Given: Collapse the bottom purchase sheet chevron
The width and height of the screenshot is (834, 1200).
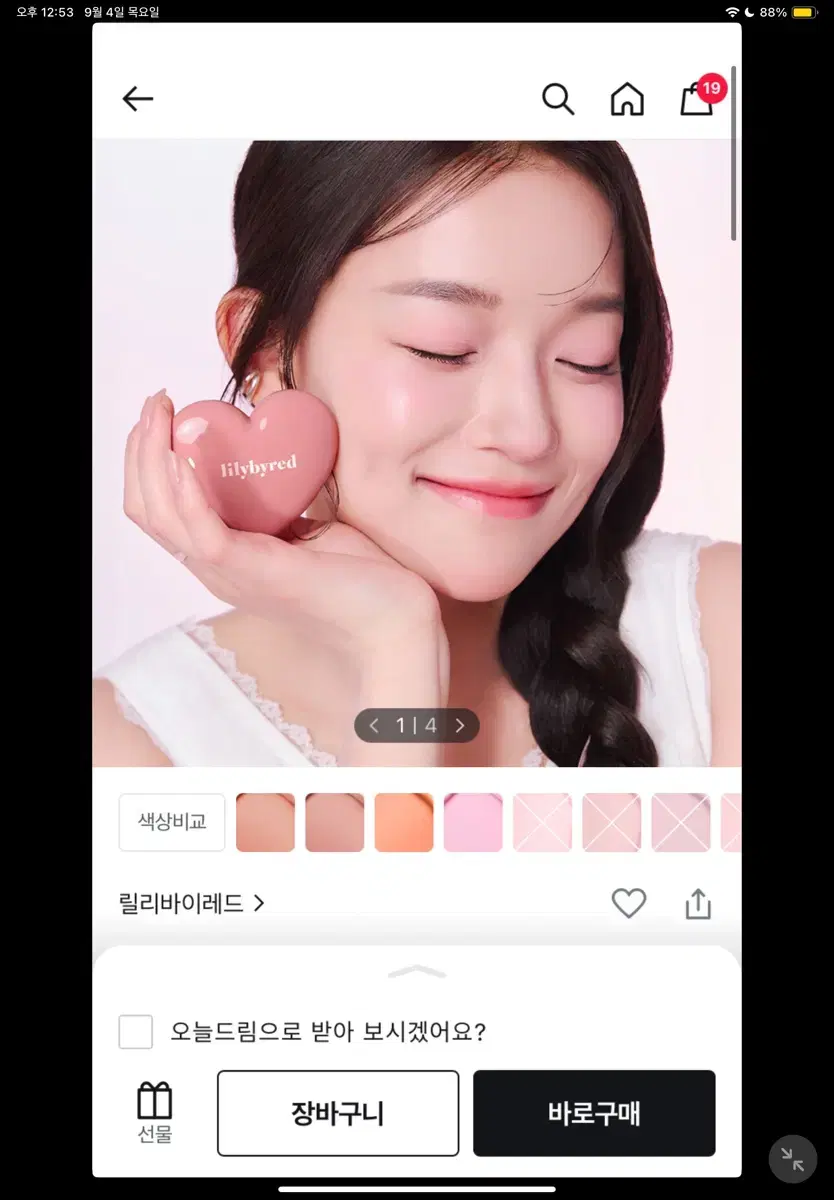Looking at the screenshot, I should 416,971.
